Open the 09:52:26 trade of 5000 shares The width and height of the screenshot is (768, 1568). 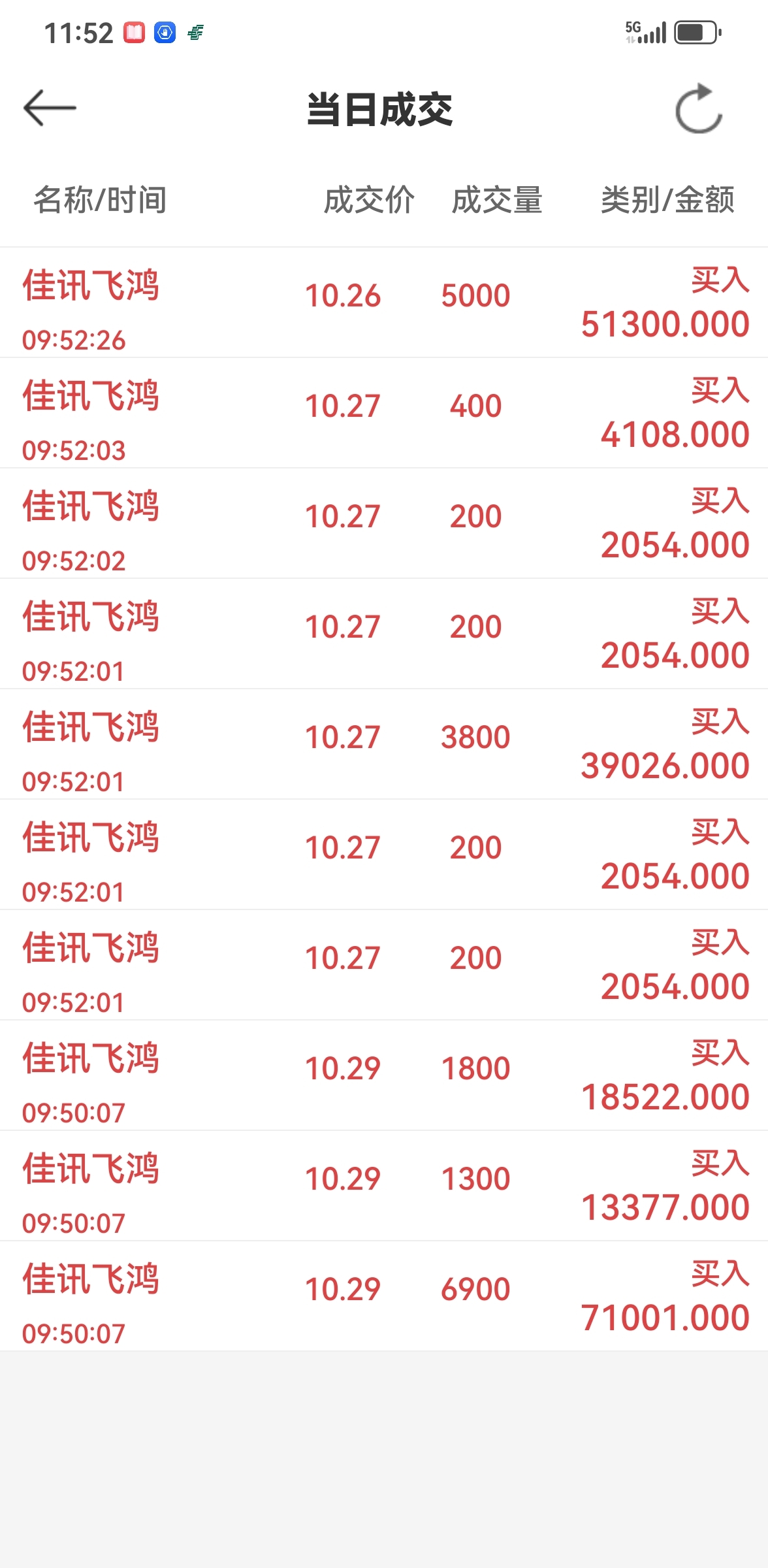point(384,302)
